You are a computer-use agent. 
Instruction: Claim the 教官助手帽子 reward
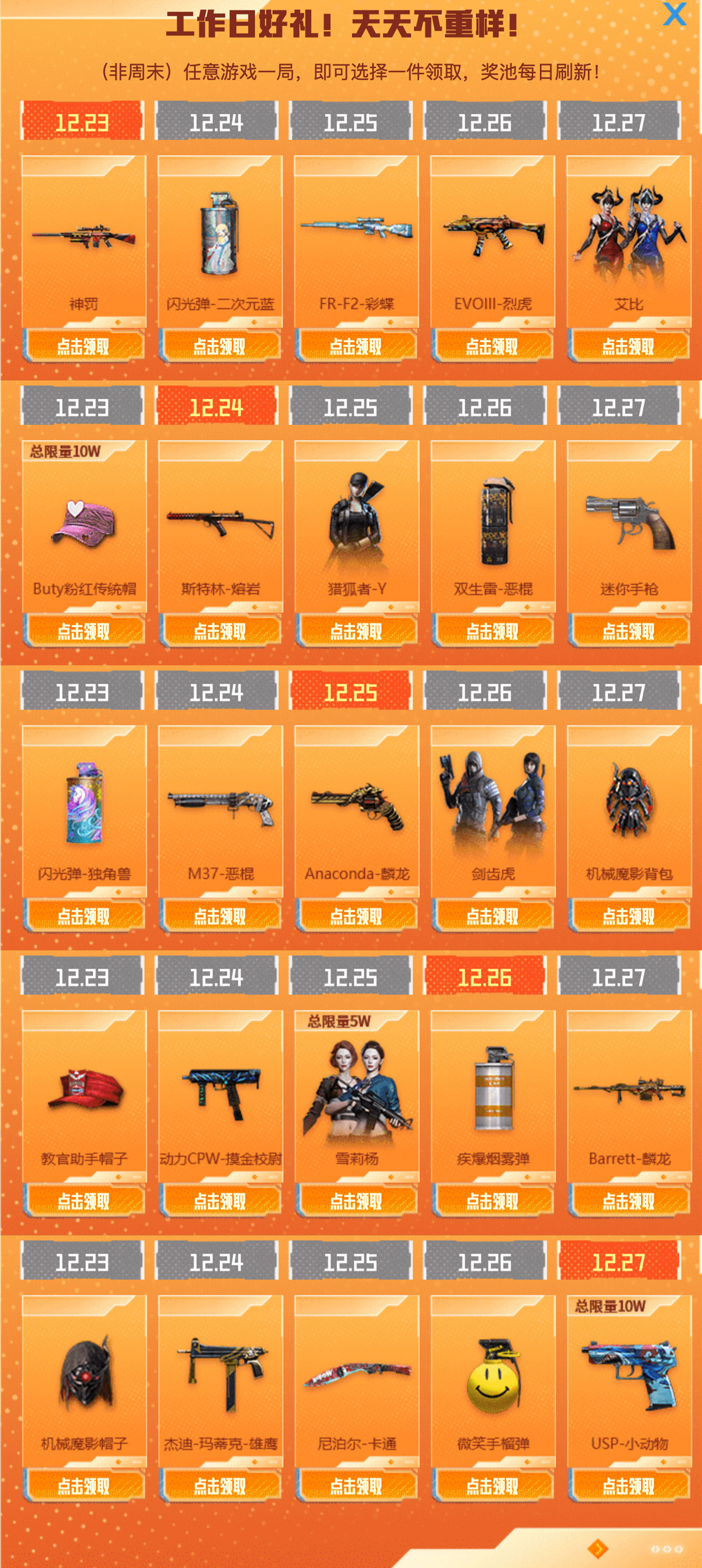[x=83, y=1201]
